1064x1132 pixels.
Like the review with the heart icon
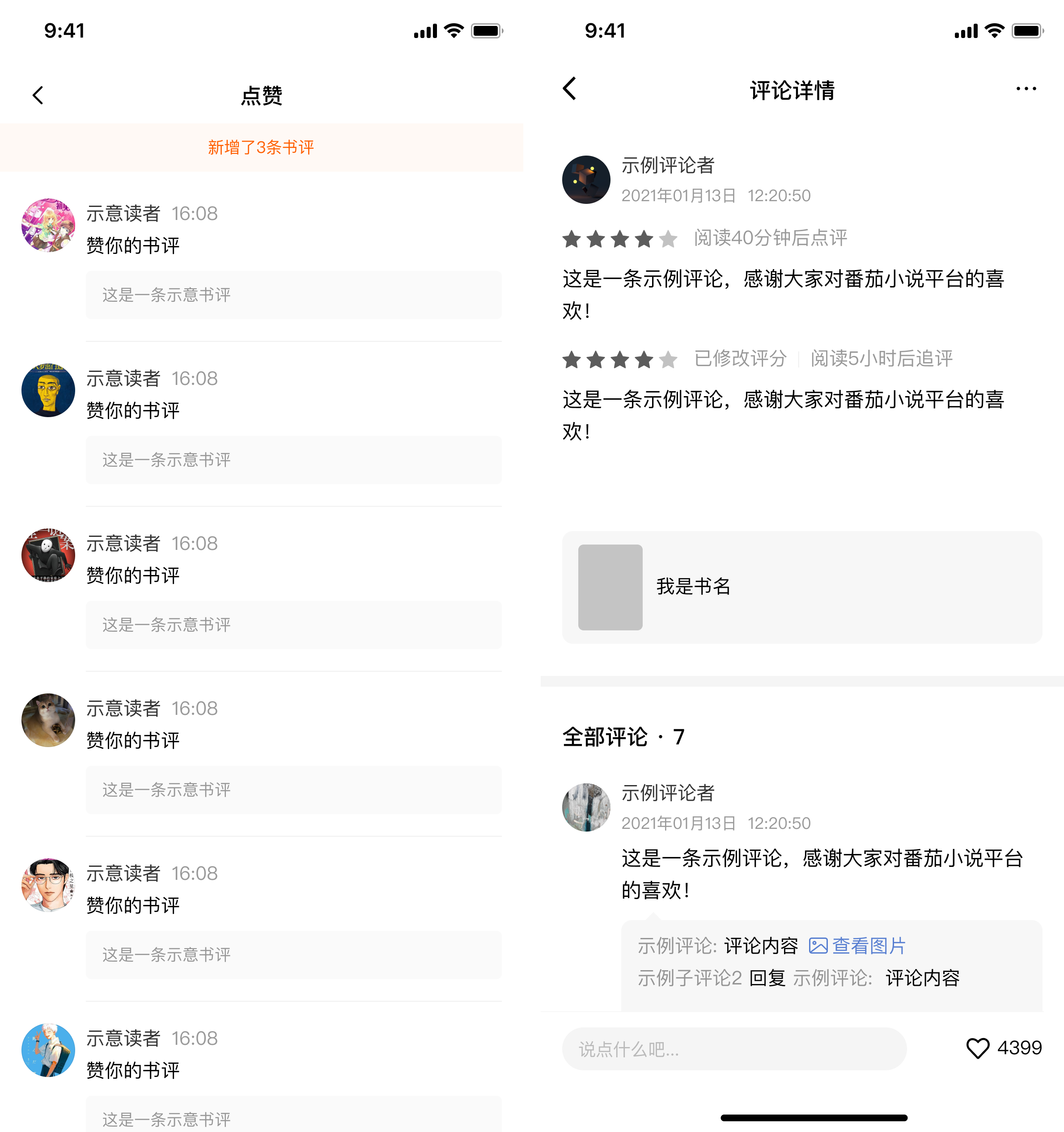click(x=978, y=1048)
